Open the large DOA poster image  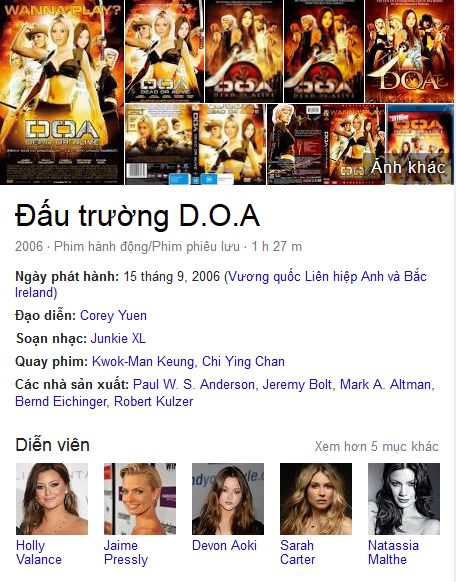tap(62, 92)
